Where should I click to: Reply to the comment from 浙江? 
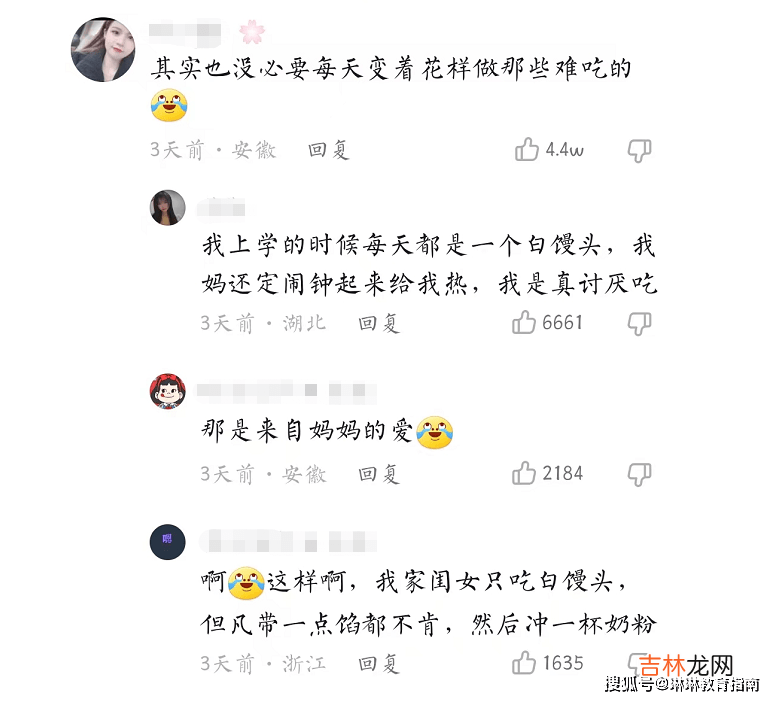[x=379, y=663]
